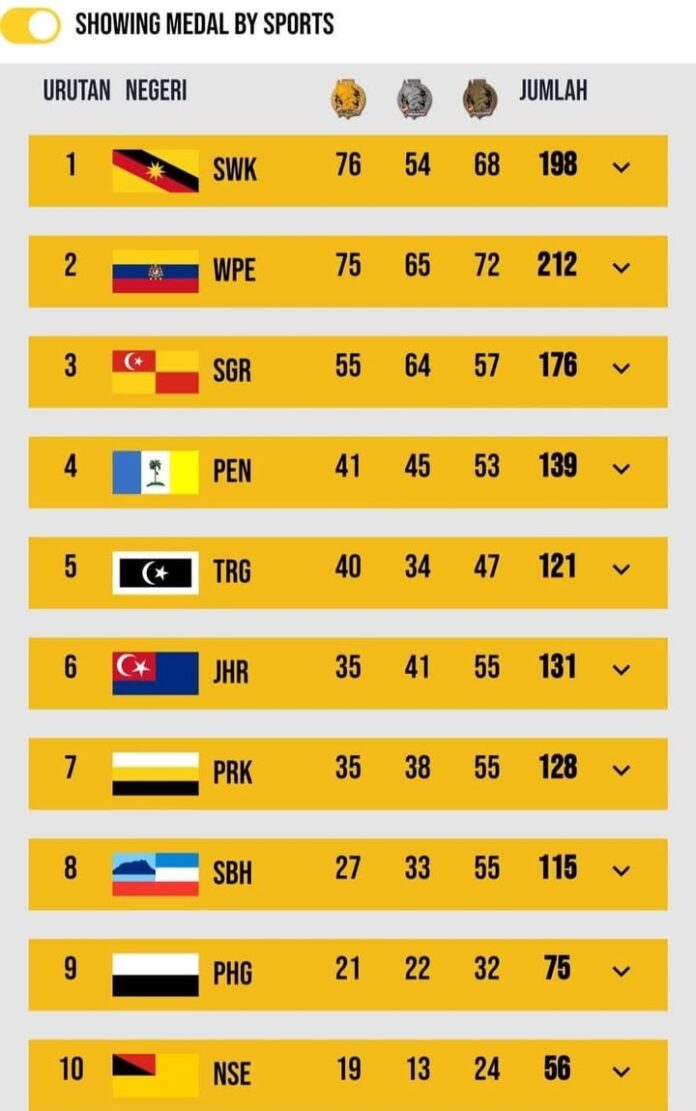696x1111 pixels.
Task: Show PEN medal breakdown
Action: (620, 469)
